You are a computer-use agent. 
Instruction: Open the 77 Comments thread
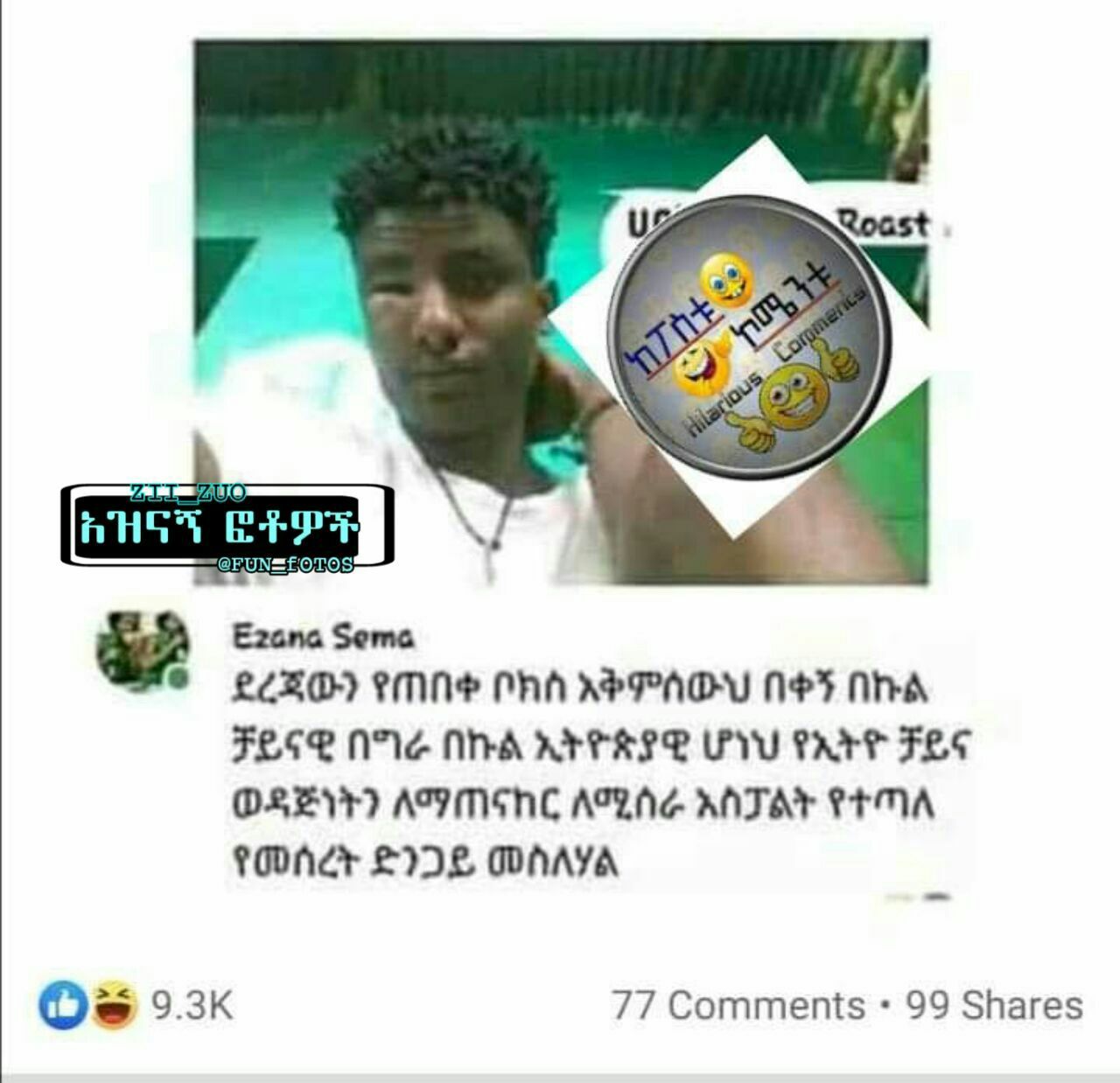(x=738, y=1006)
